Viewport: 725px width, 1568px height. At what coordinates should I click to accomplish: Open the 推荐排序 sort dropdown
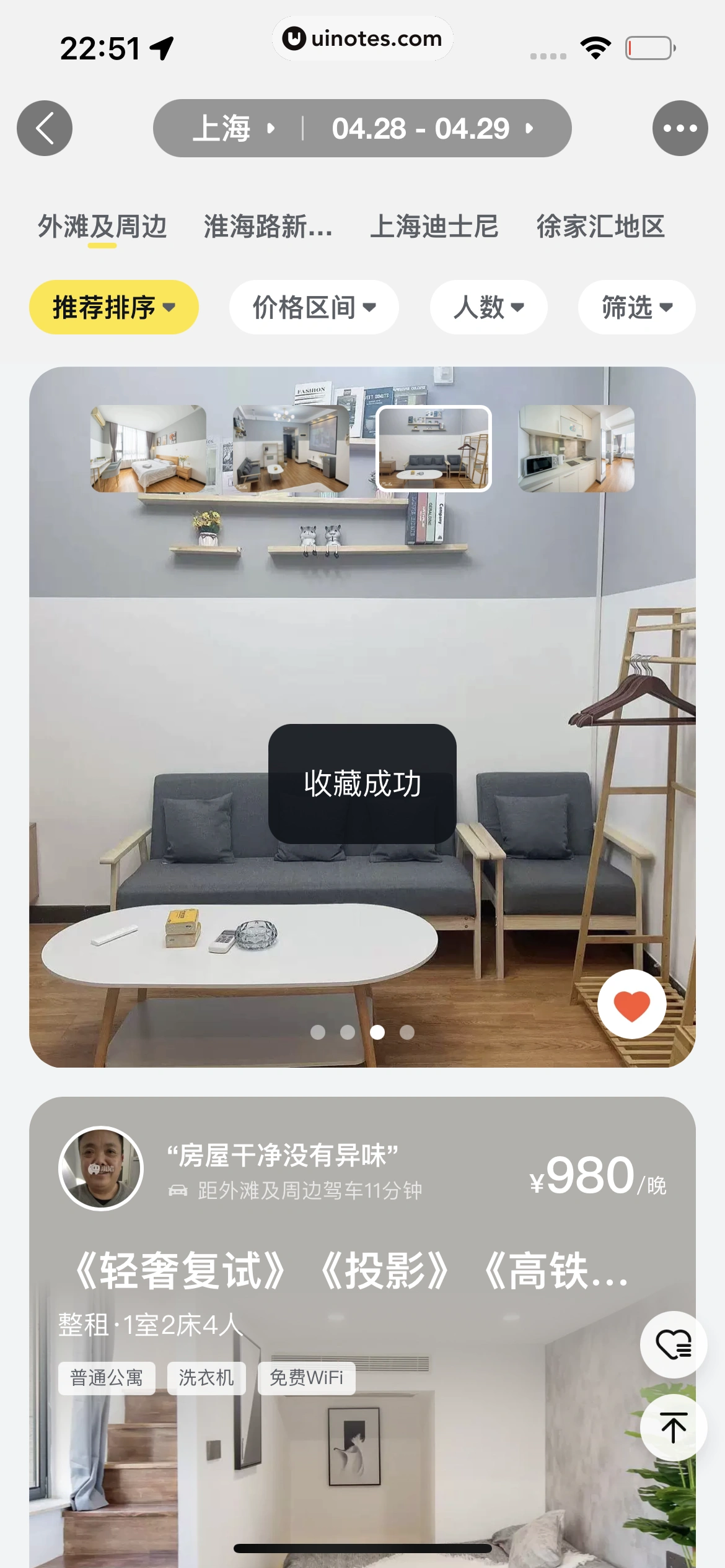114,307
